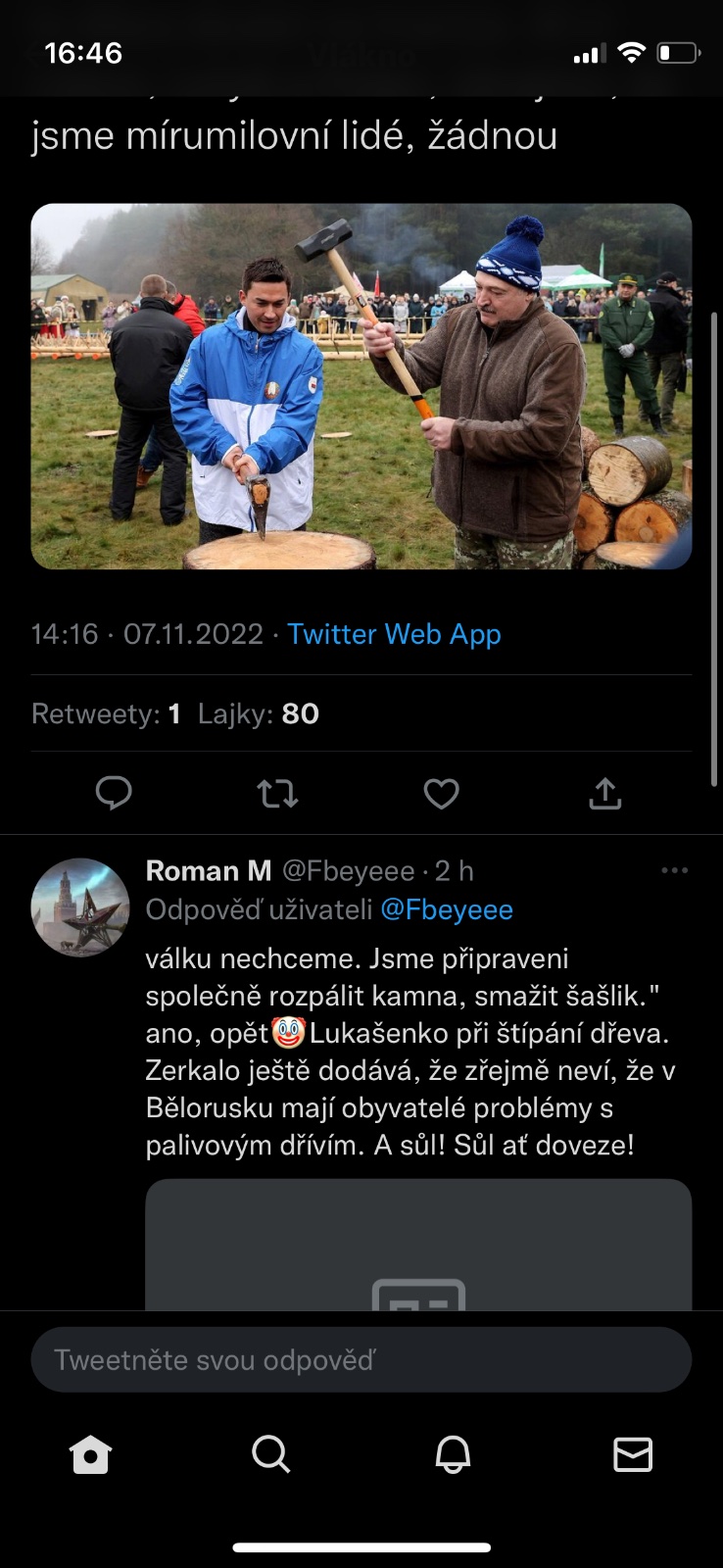Switch to the Search tab
Image resolution: width=723 pixels, height=1568 pixels.
270,1454
